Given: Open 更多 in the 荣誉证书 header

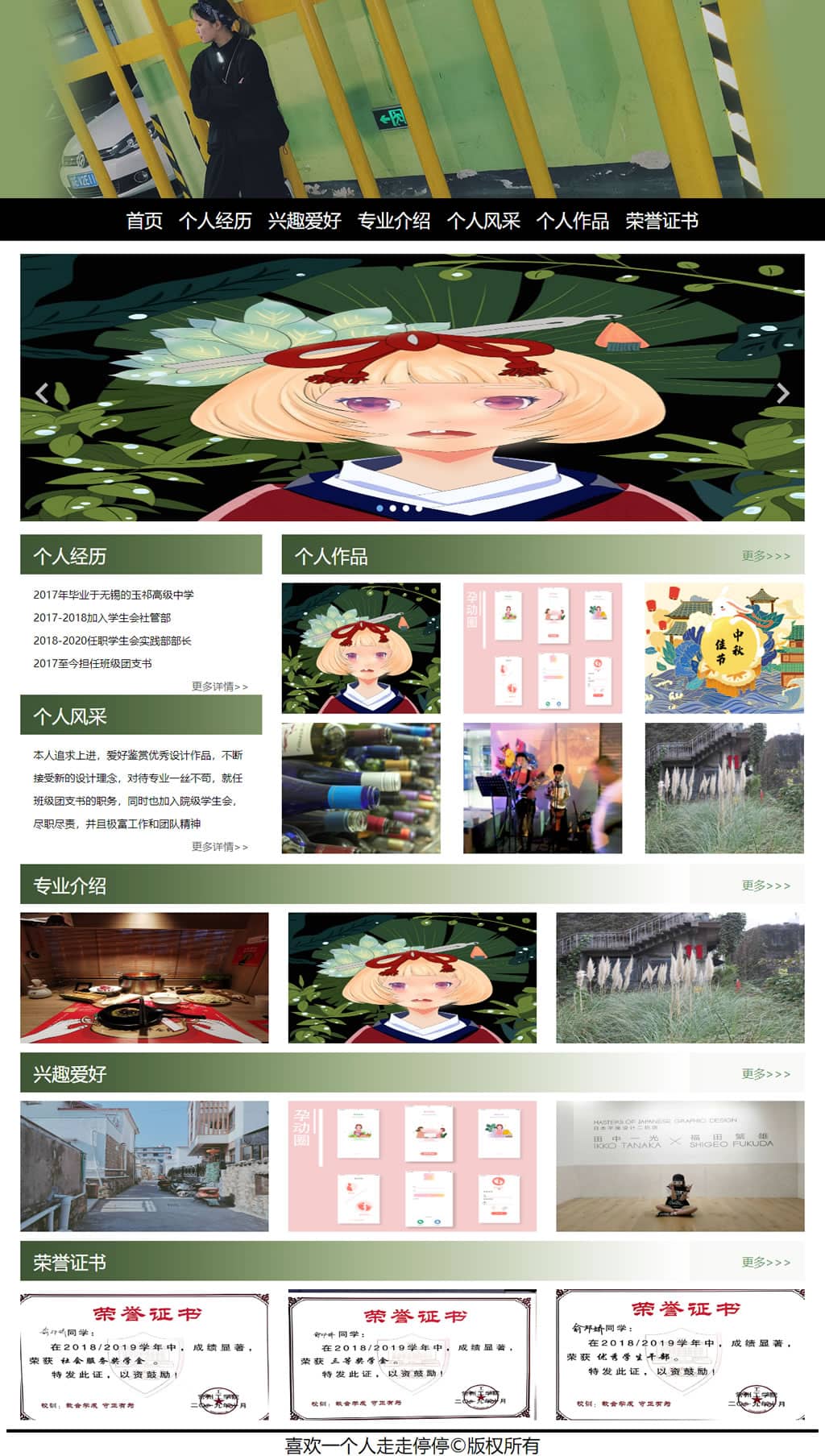Looking at the screenshot, I should (x=765, y=1263).
